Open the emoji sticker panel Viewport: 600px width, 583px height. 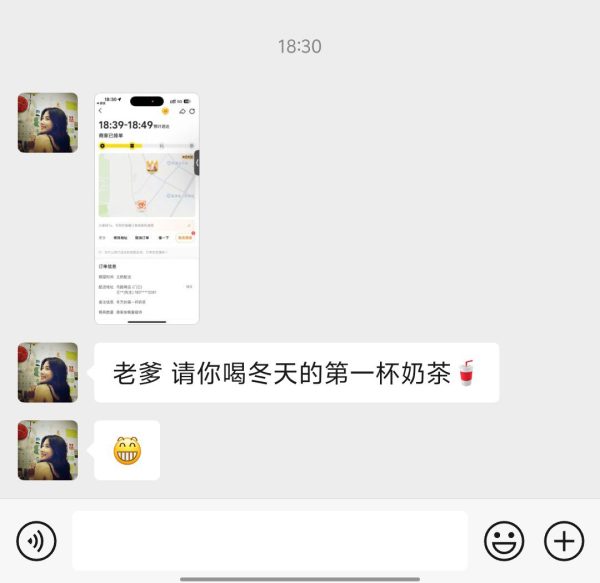click(504, 541)
